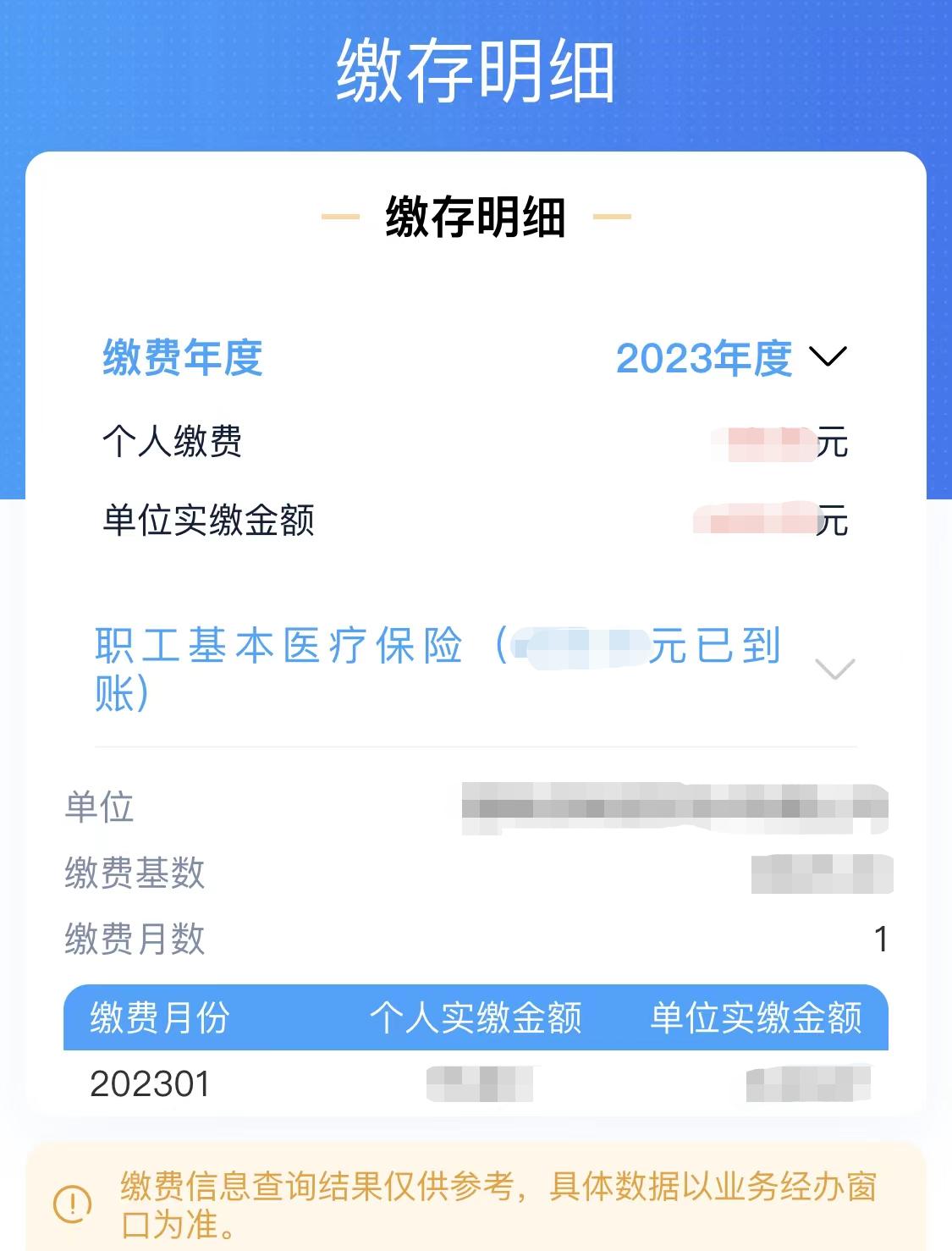Click the yellow dash decoration right of 缴存明细
Image resolution: width=952 pixels, height=1251 pixels.
tap(613, 218)
